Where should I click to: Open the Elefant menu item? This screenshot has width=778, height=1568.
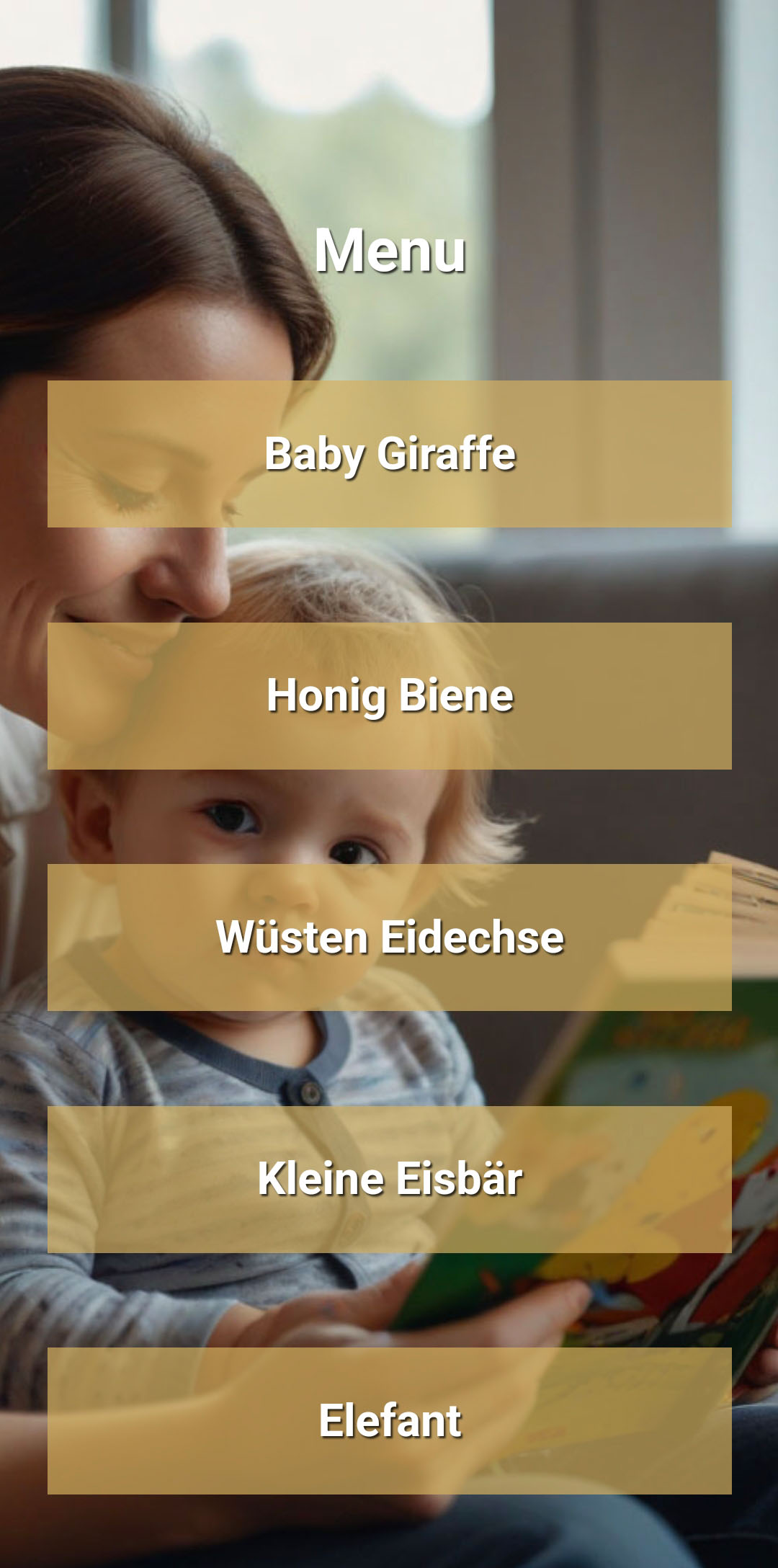pos(389,1421)
